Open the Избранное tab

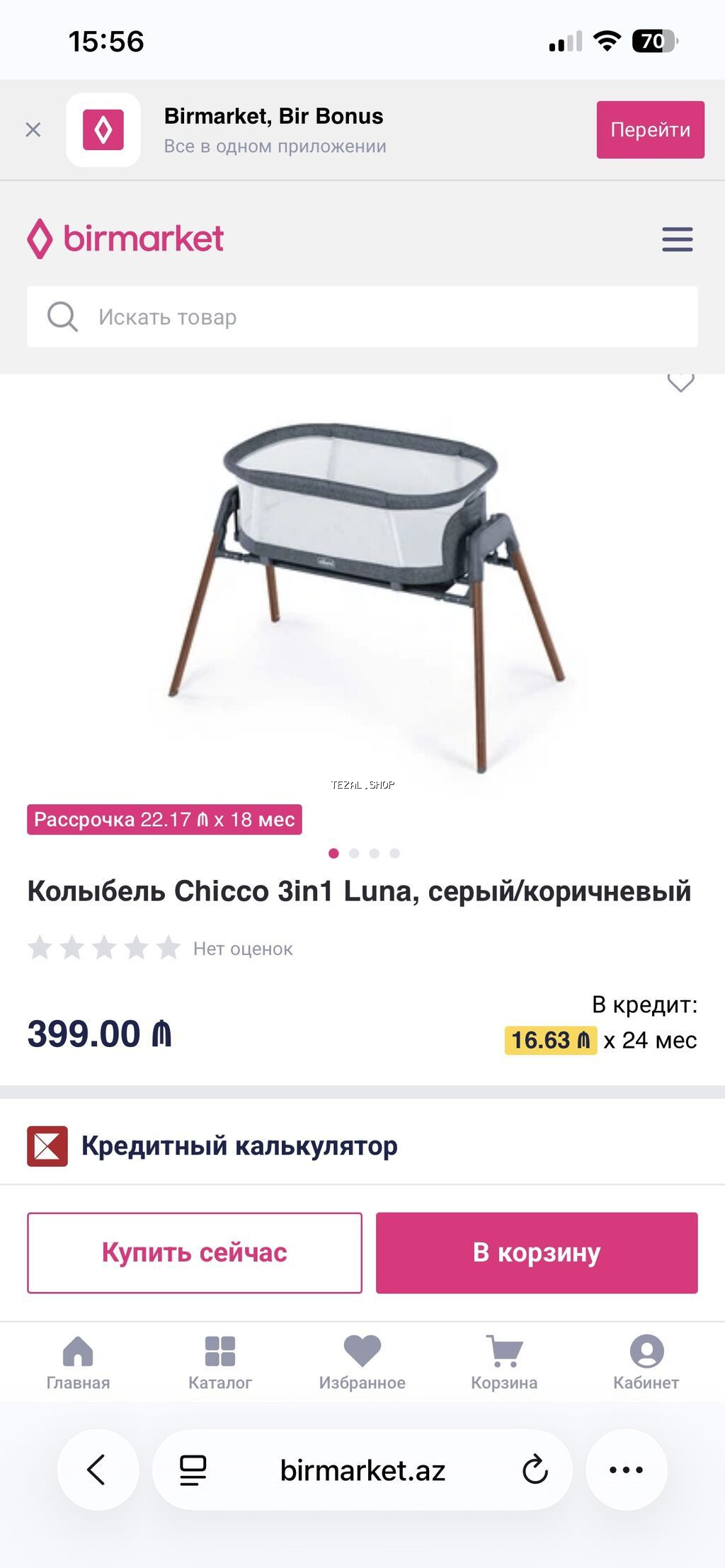pos(362,1362)
